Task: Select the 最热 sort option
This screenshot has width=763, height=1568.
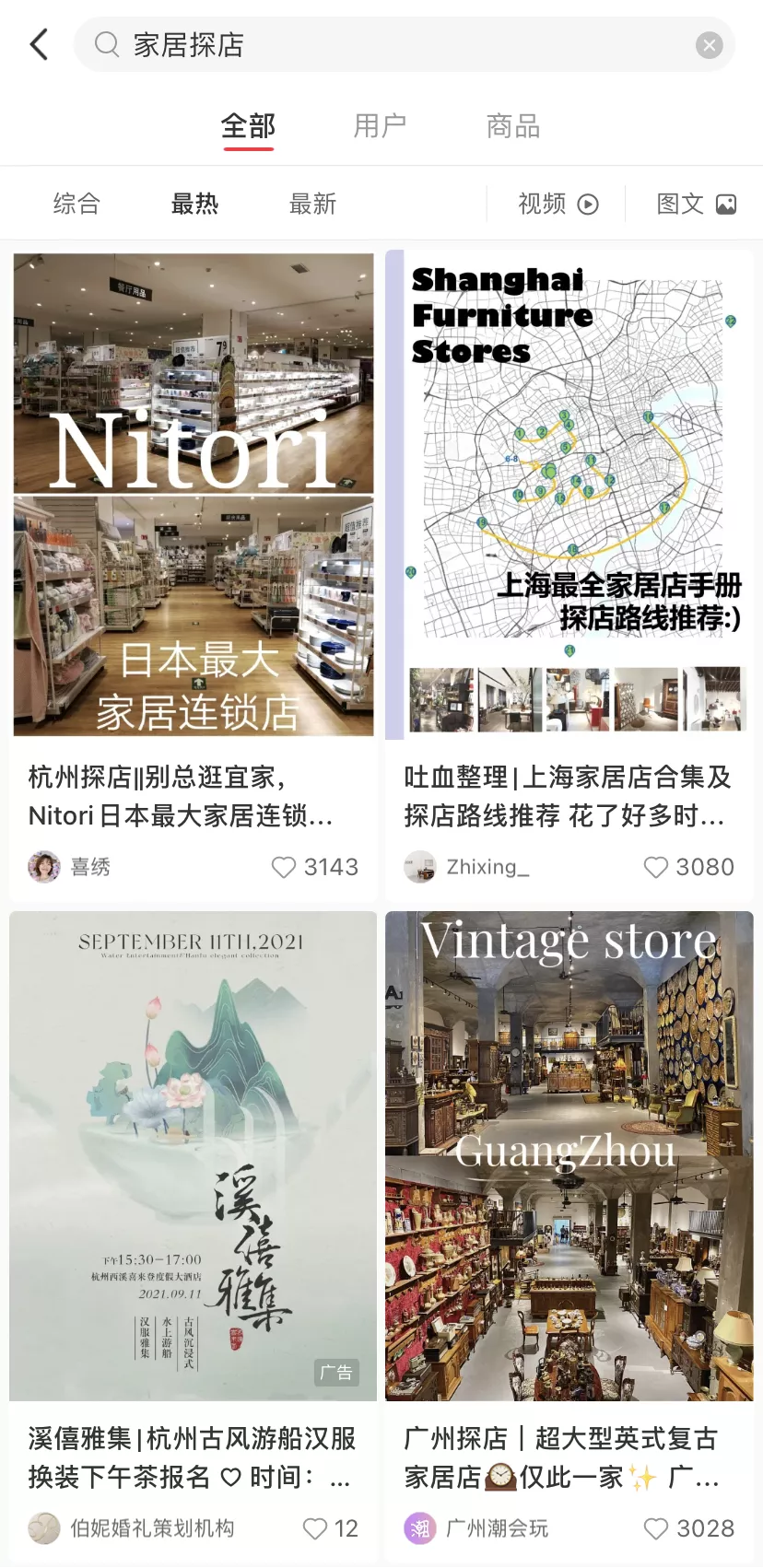Action: point(194,204)
